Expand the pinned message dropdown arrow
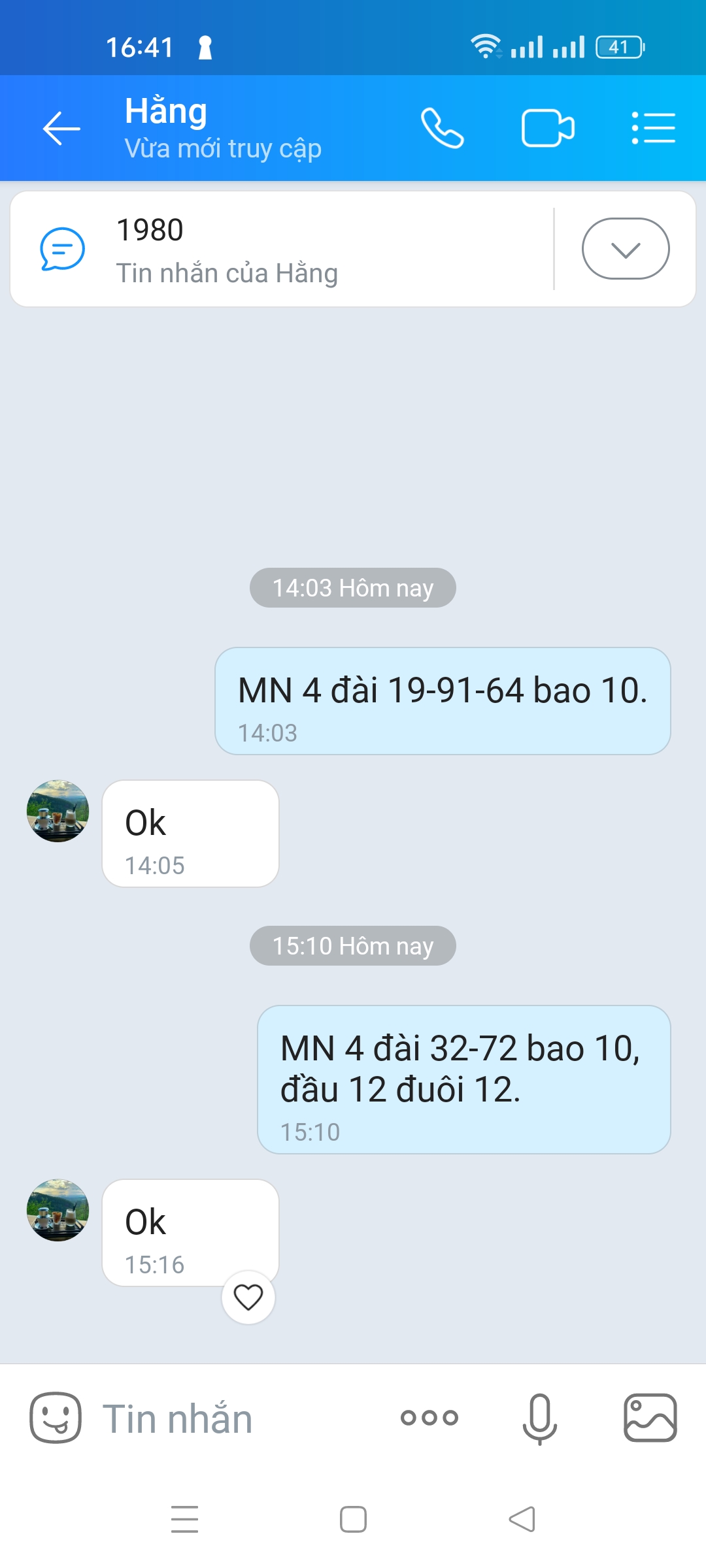The height and width of the screenshot is (1568, 706). pyautogui.click(x=626, y=249)
